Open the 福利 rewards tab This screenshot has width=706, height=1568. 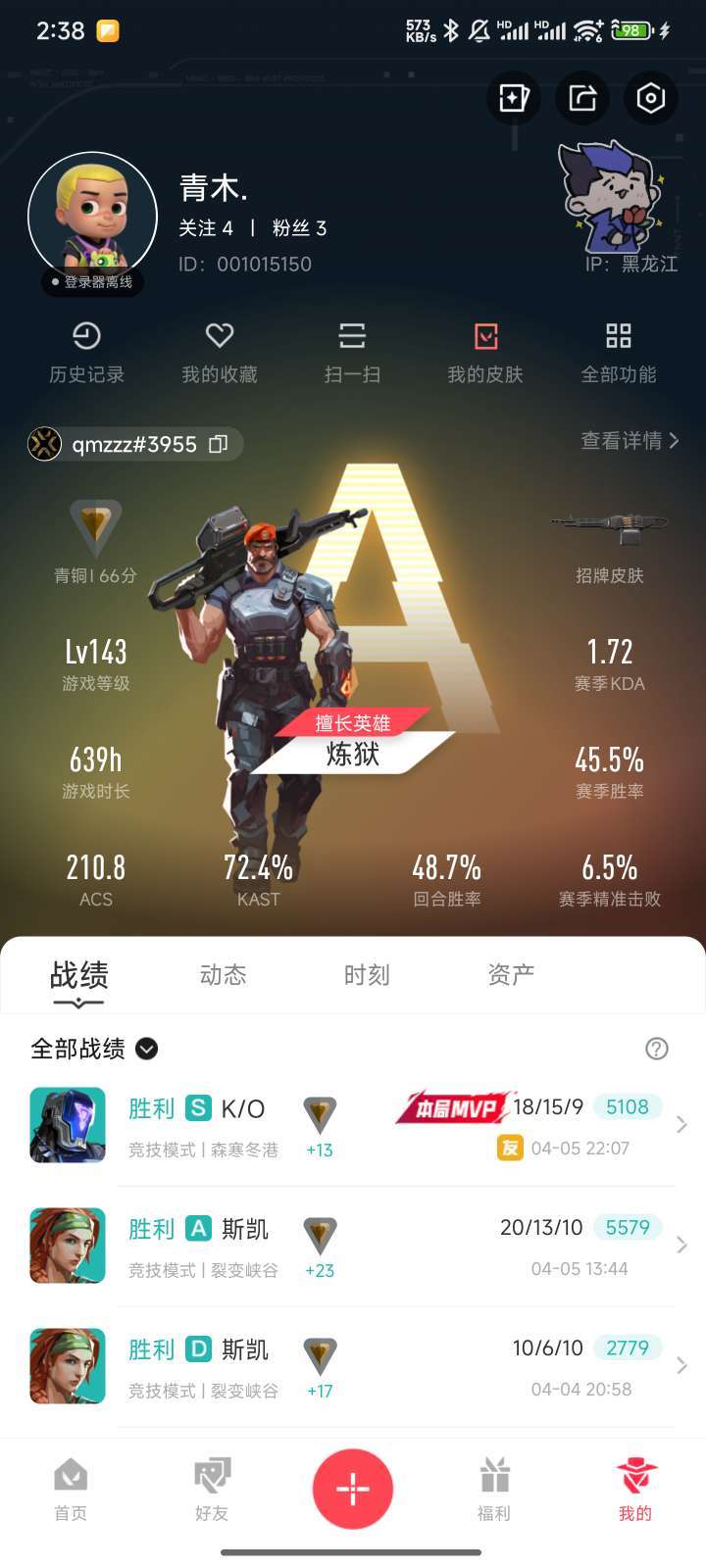tap(494, 1488)
